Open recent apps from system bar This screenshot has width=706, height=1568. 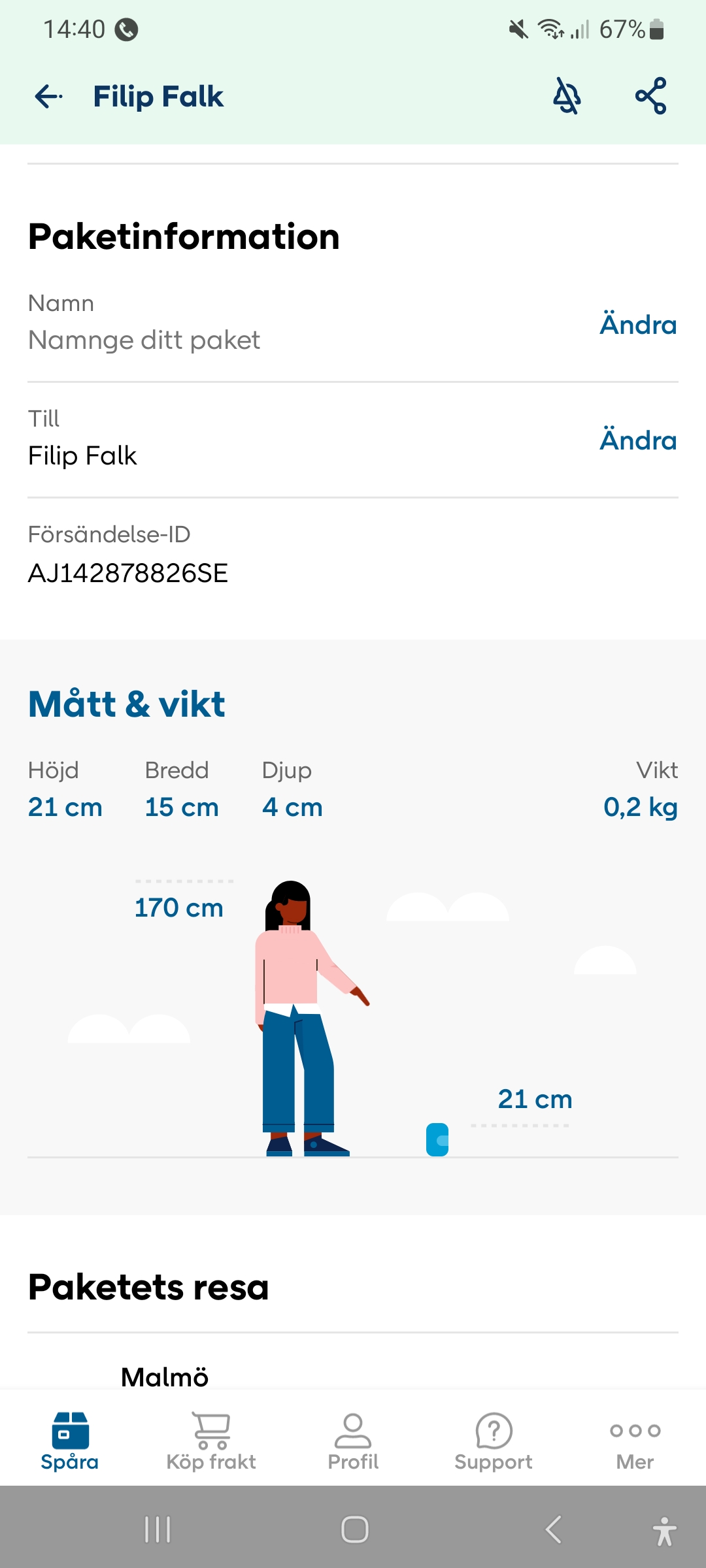(x=158, y=1529)
